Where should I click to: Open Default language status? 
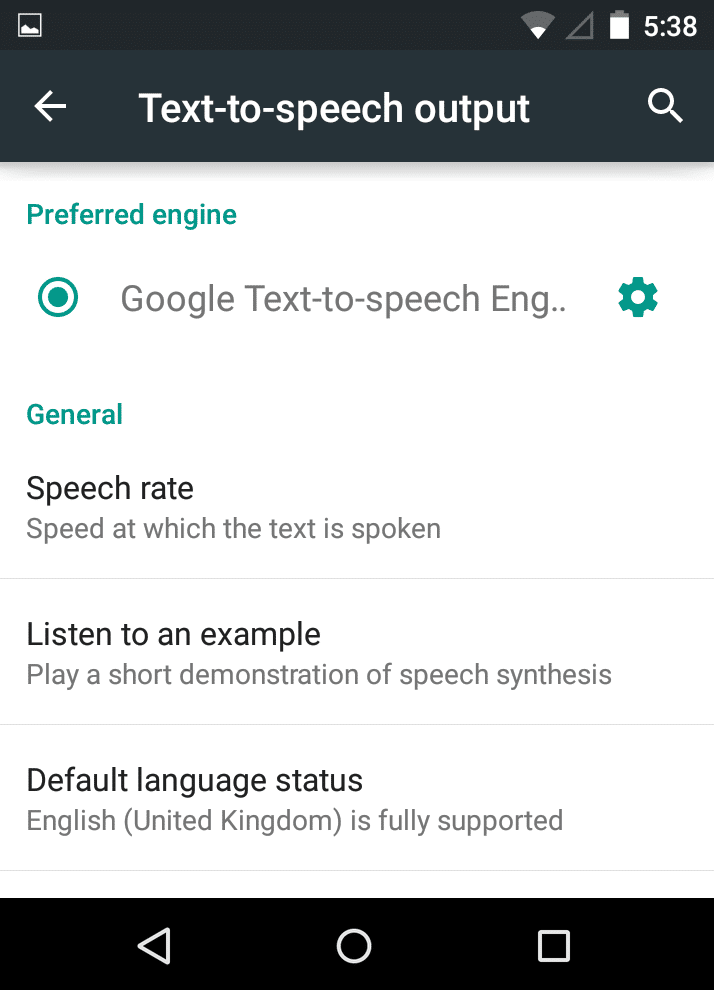[356, 799]
